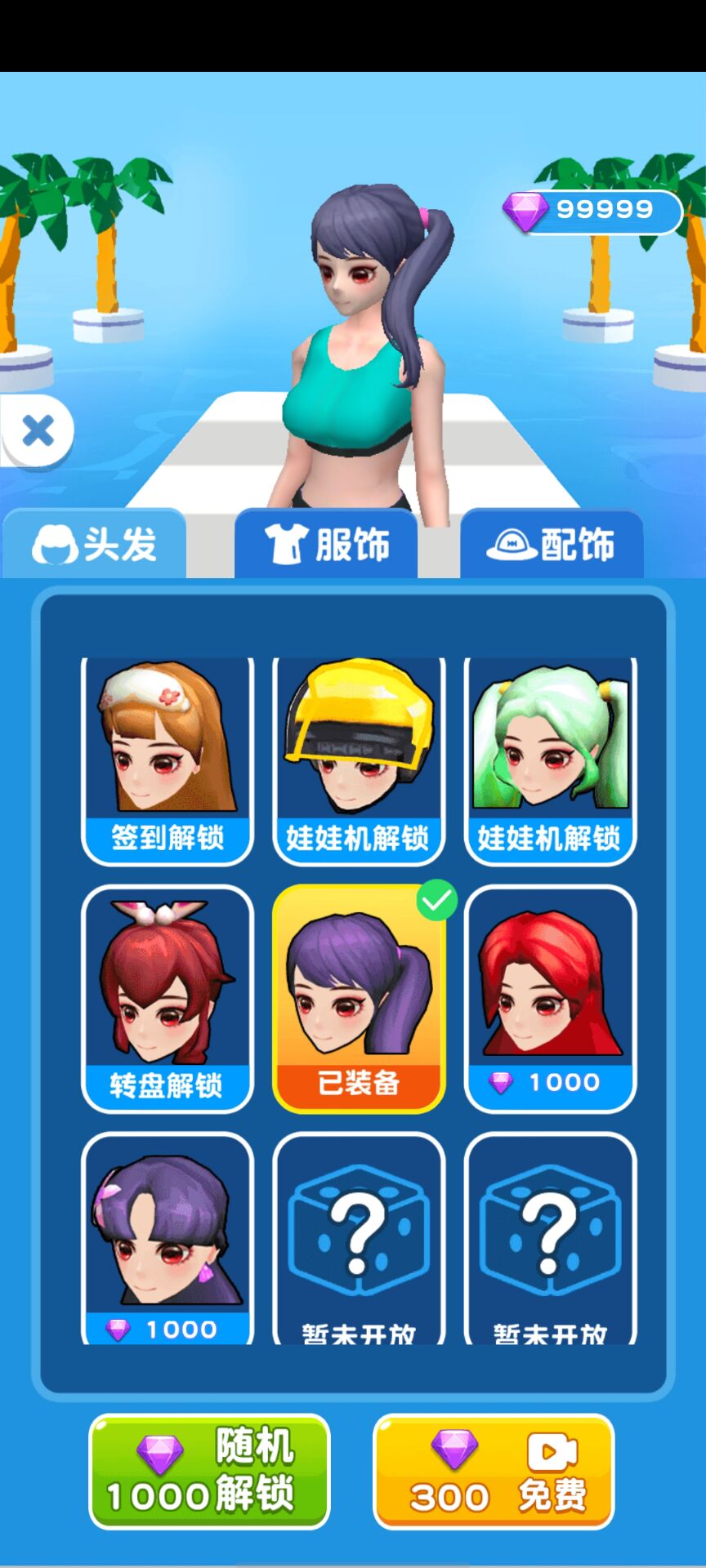
Task: Tap the equipped purple ponytail hairstyle
Action: pos(359,998)
